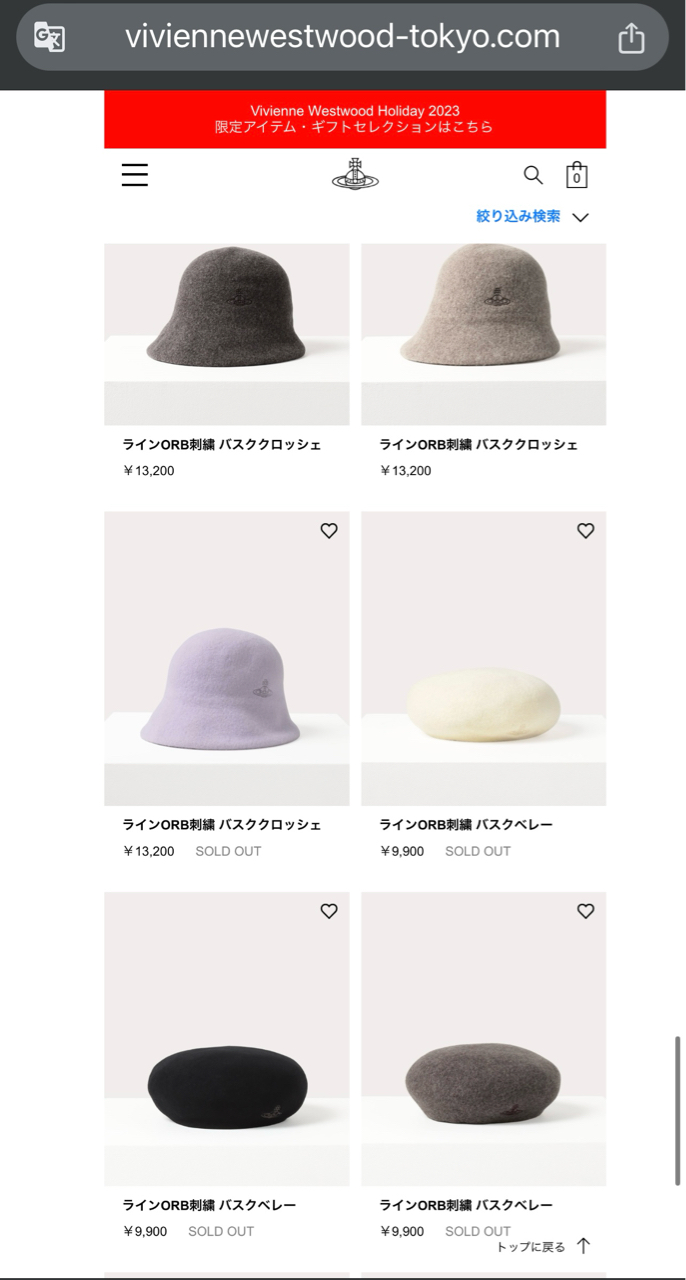This screenshot has width=686, height=1280.
Task: Tap トップに戻る to return to top
Action: (x=543, y=1246)
